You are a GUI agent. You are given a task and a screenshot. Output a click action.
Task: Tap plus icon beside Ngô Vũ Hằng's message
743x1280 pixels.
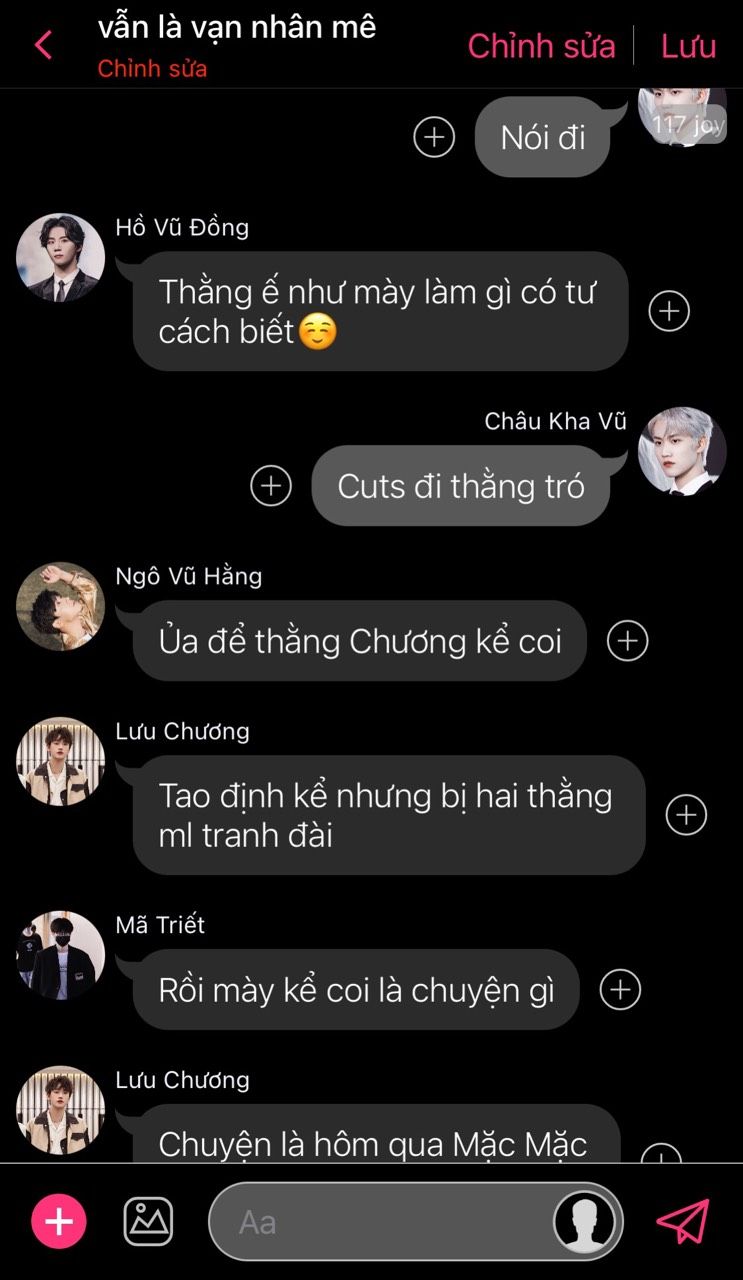[x=628, y=640]
